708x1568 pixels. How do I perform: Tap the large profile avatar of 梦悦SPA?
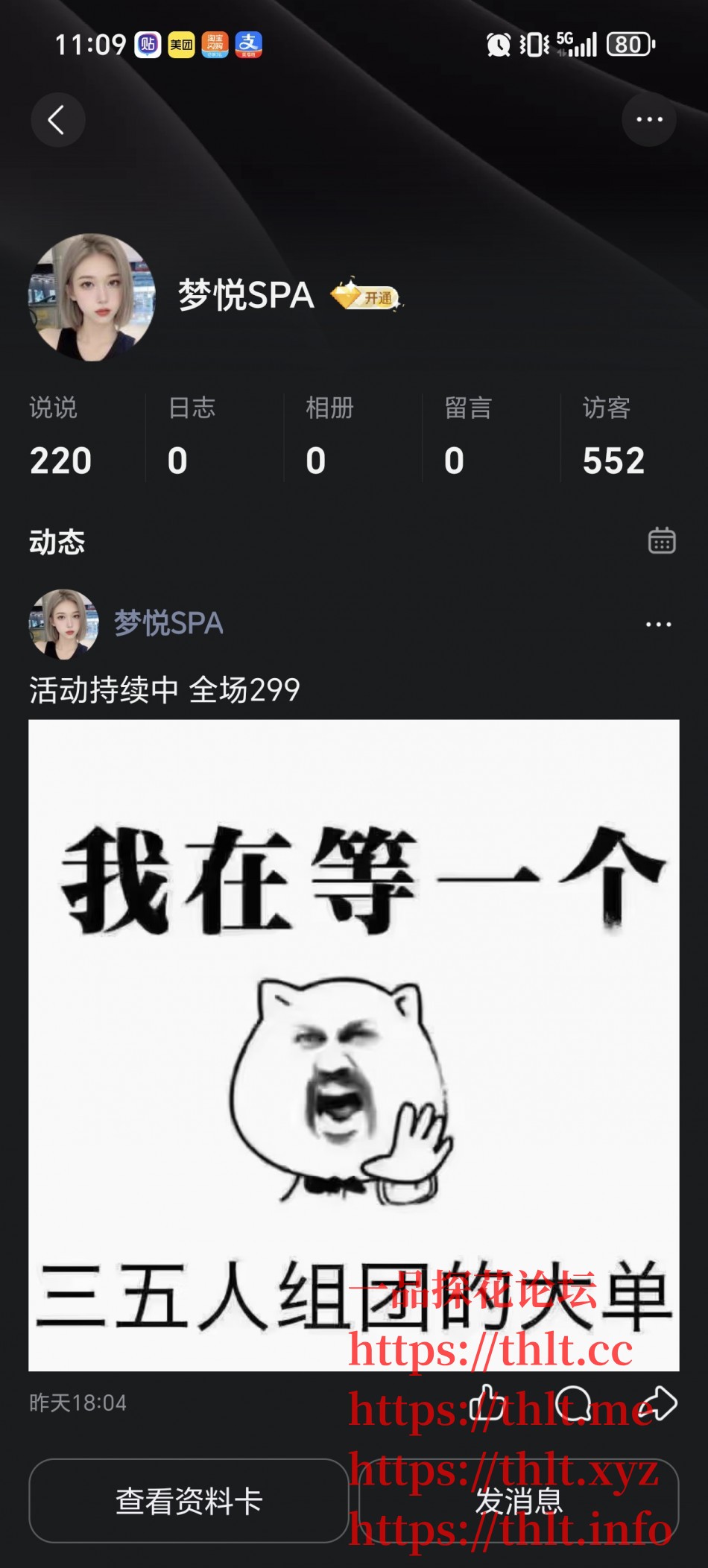tap(92, 297)
